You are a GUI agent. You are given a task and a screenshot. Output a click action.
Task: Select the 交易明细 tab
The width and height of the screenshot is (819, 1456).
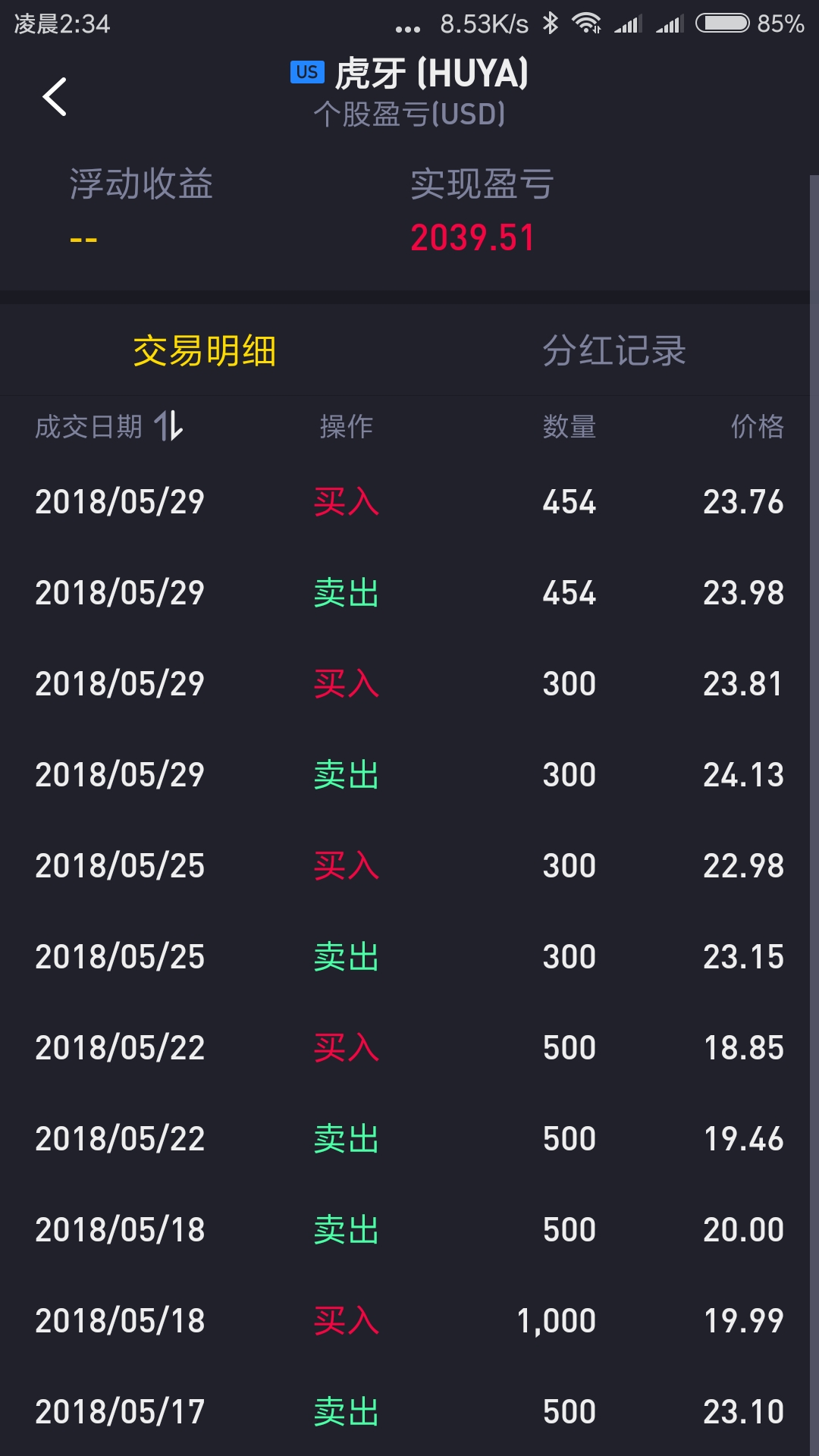coord(204,351)
